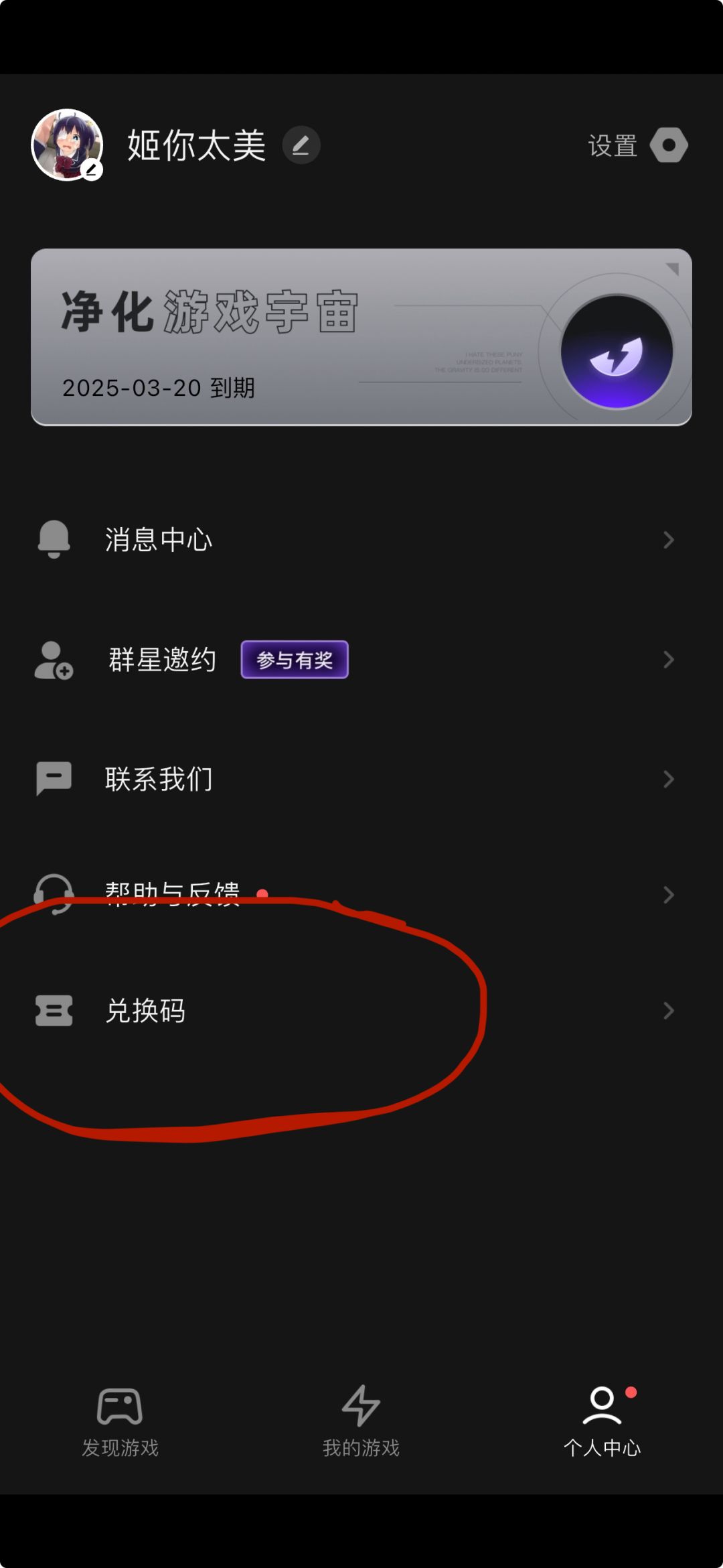Tap the camera badge on the avatar
Image resolution: width=723 pixels, height=1568 pixels.
point(92,170)
